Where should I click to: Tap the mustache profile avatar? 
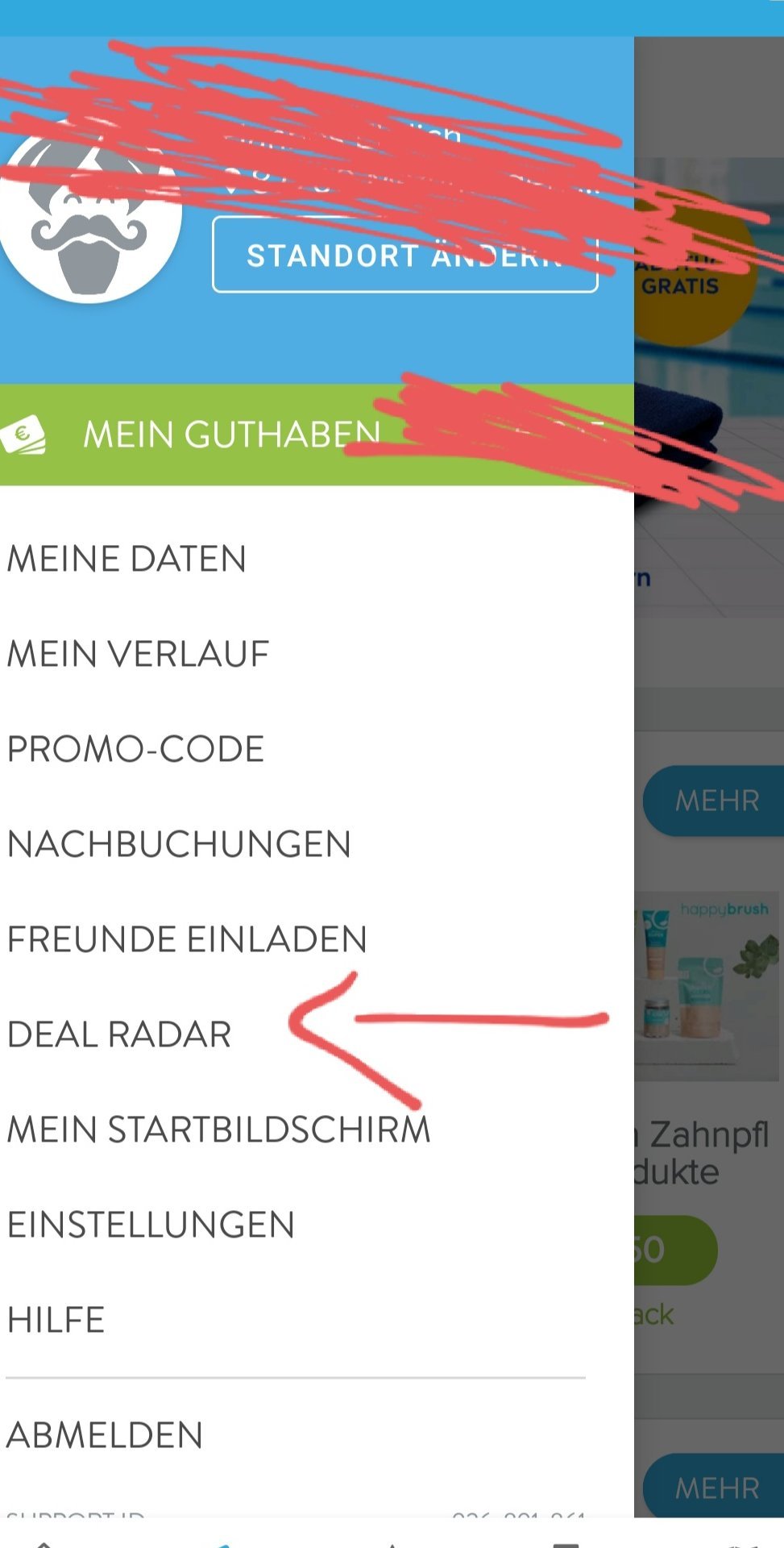pyautogui.click(x=89, y=218)
